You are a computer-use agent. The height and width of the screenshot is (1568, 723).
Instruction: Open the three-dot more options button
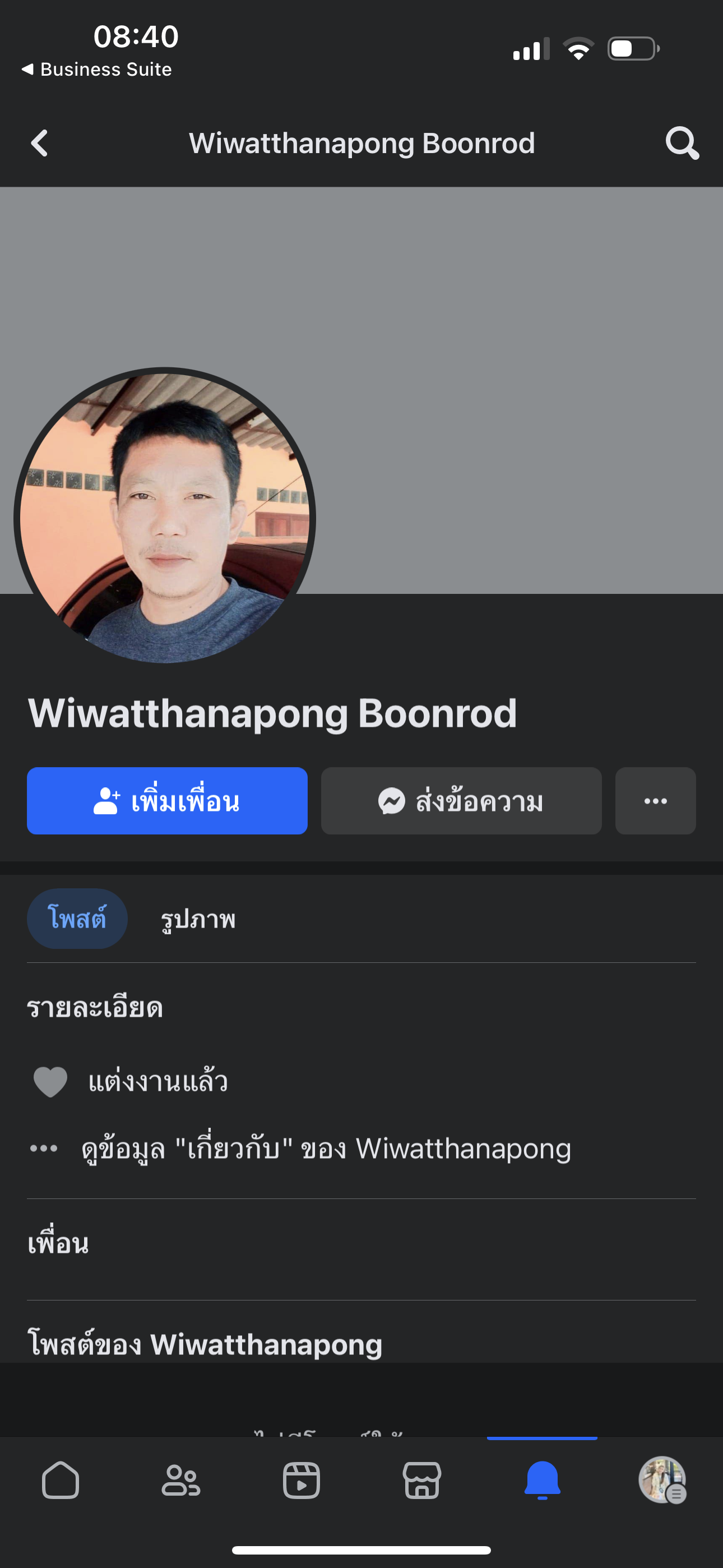[x=655, y=801]
